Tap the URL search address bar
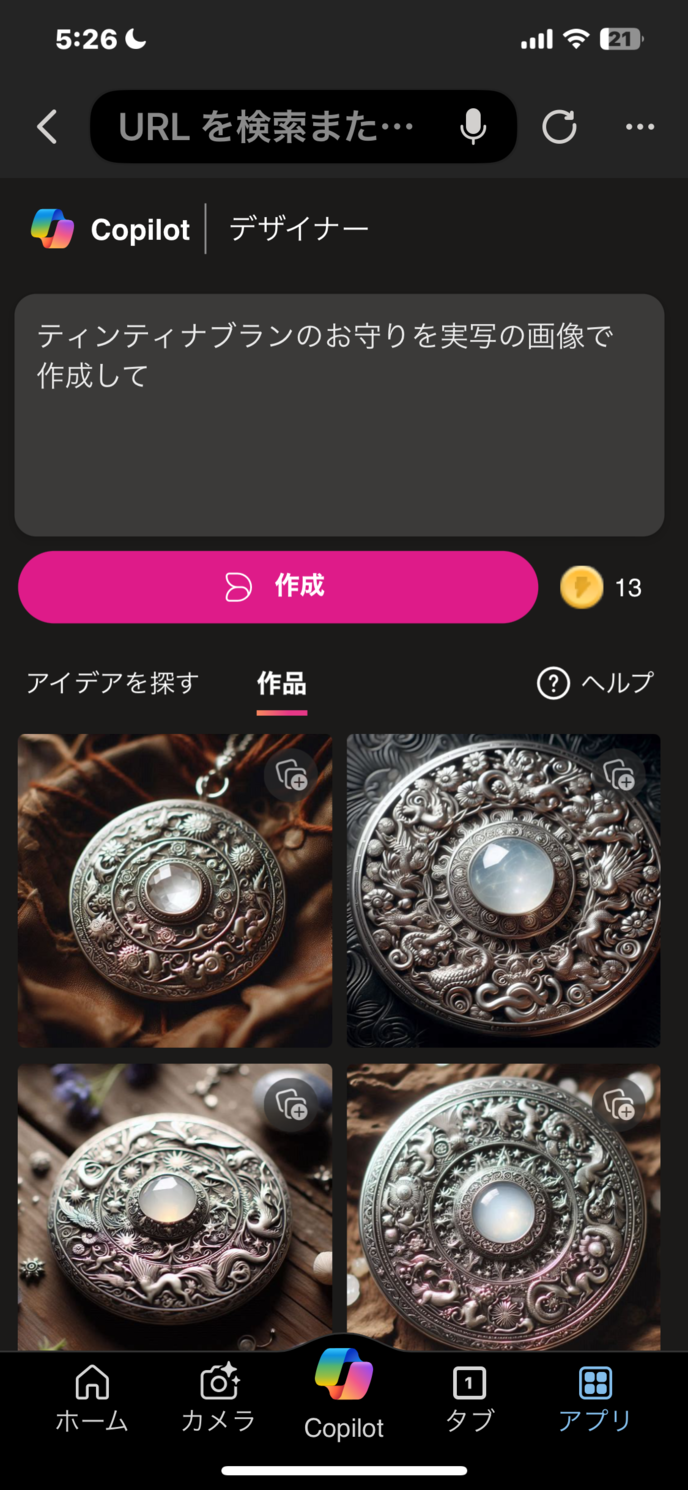Image resolution: width=688 pixels, height=1490 pixels. click(x=266, y=127)
